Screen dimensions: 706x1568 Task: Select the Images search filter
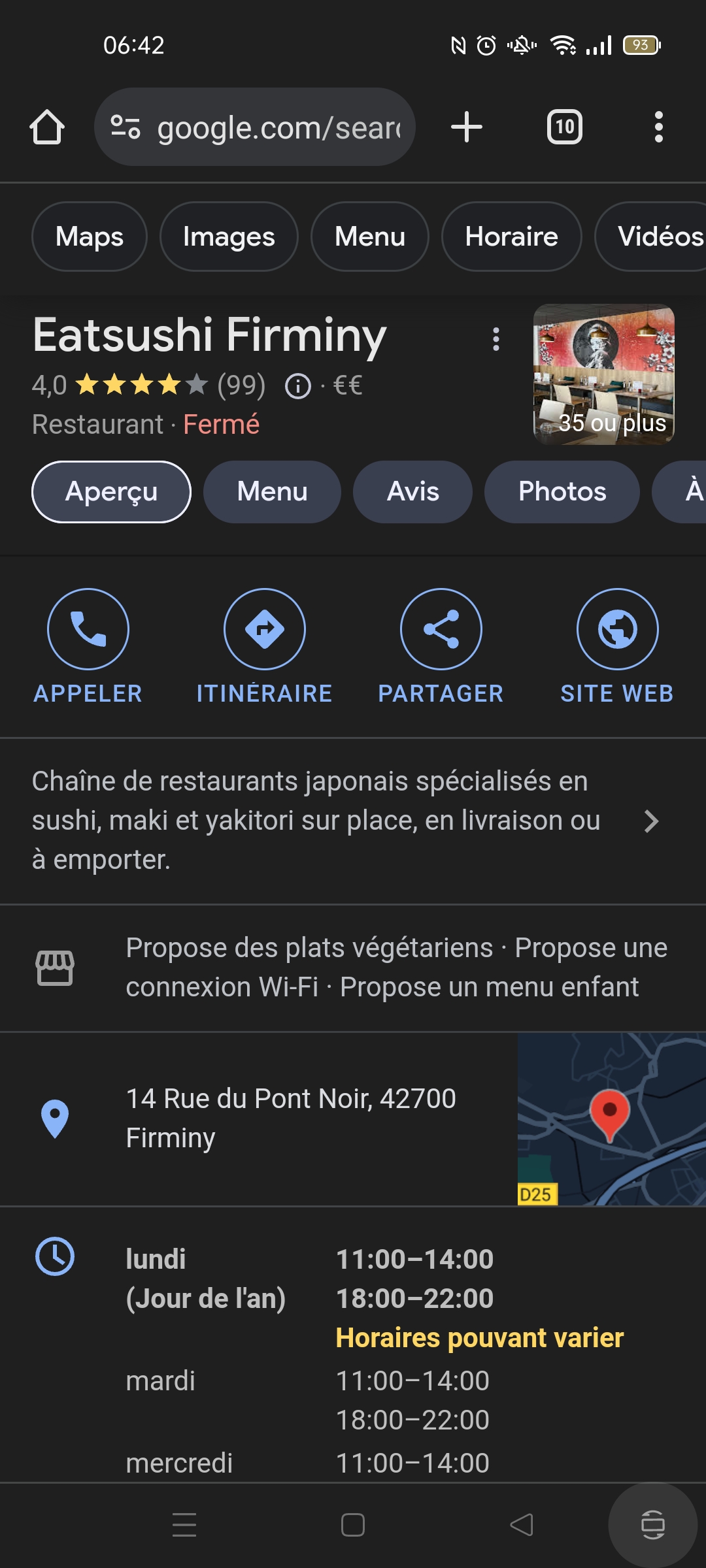click(229, 237)
